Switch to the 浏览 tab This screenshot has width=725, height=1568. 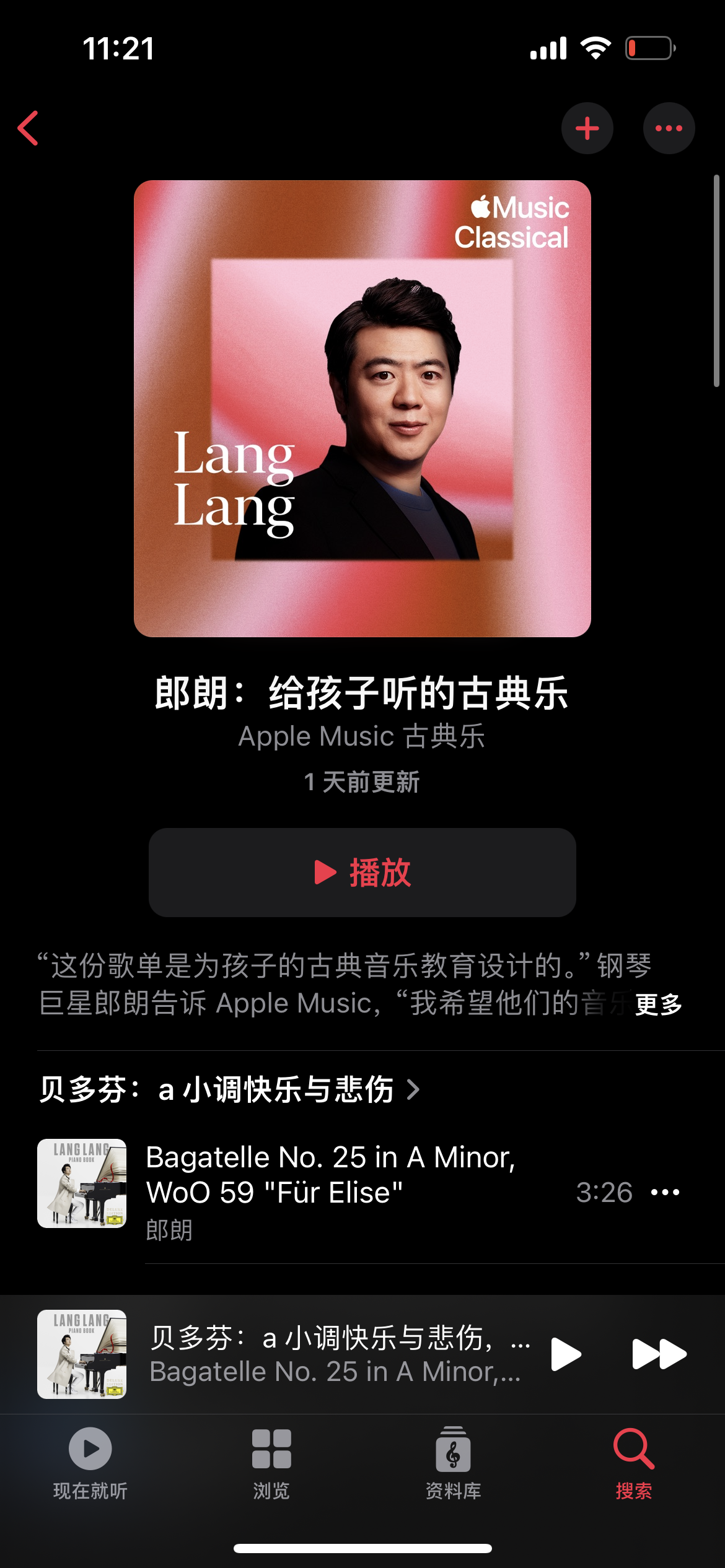pyautogui.click(x=271, y=1463)
